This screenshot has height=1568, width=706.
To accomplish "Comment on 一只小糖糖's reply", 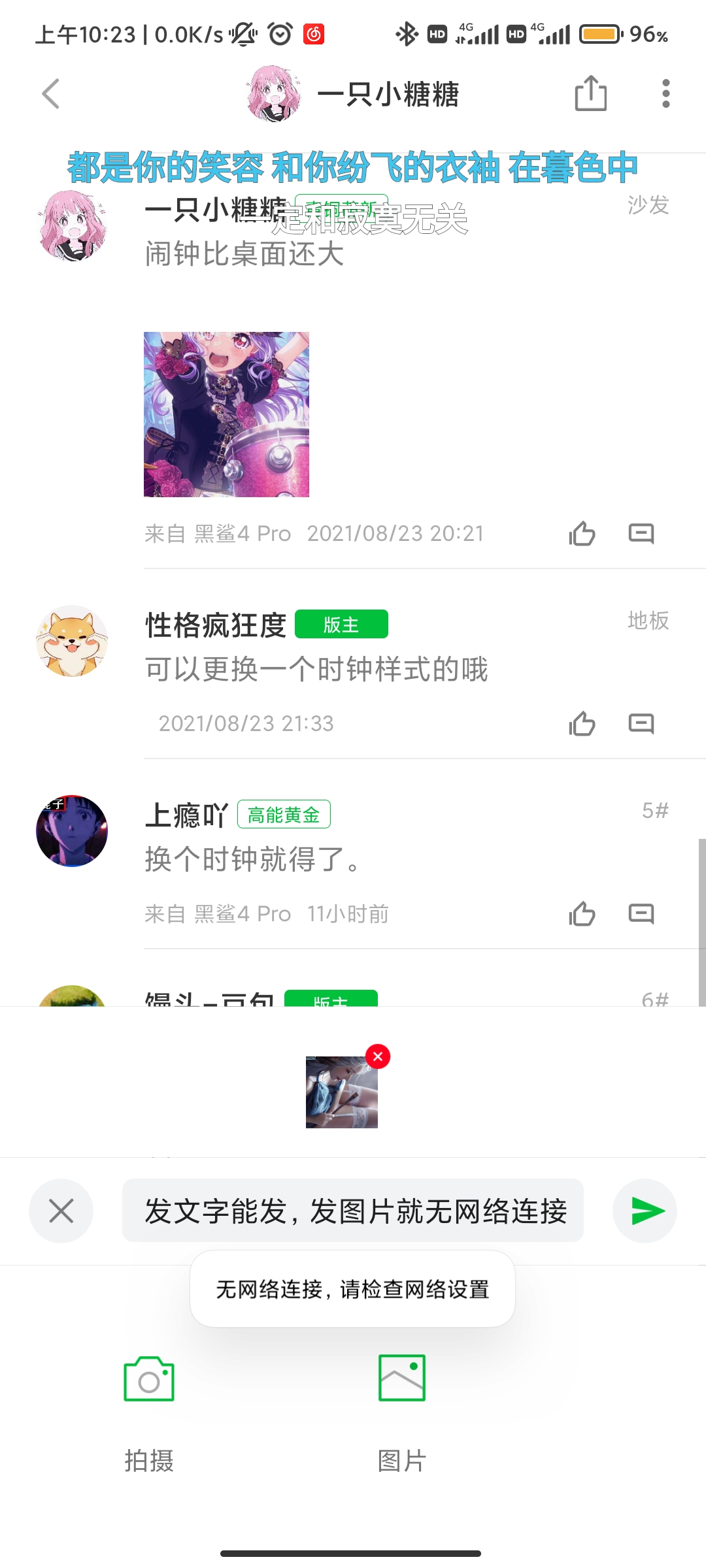I will tap(641, 534).
